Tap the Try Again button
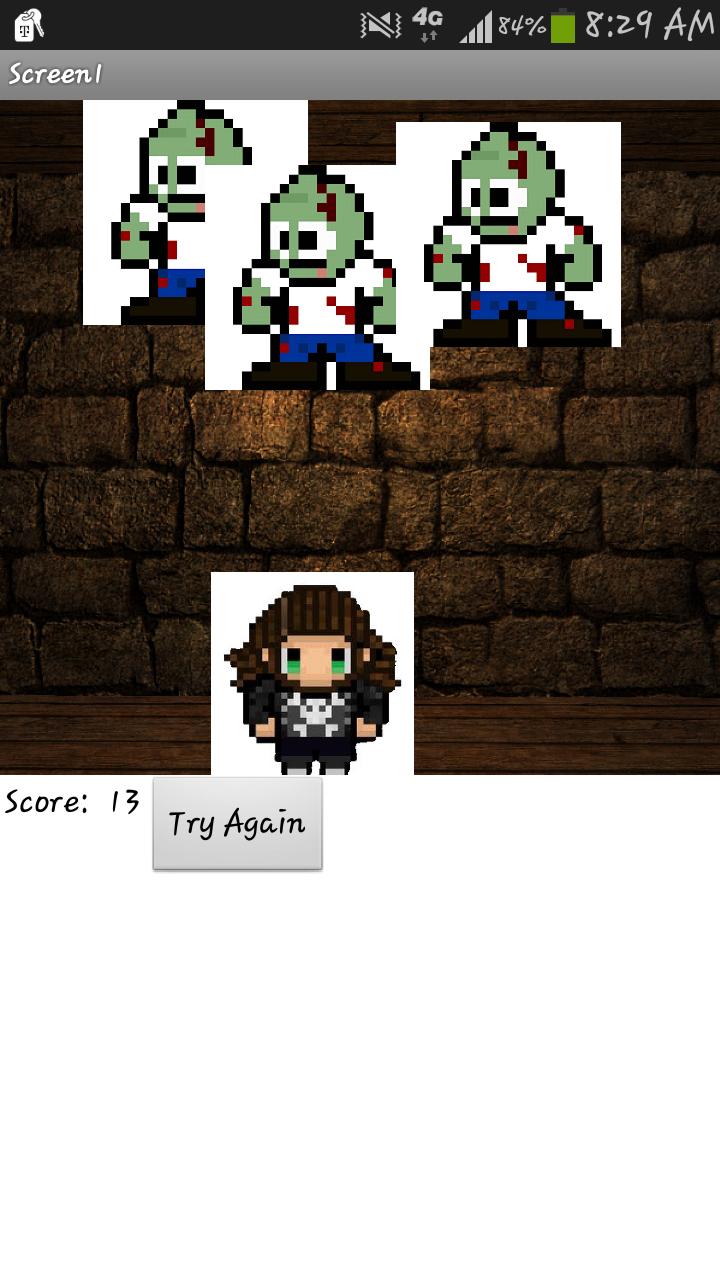Viewport: 720px width, 1280px height. [x=237, y=824]
